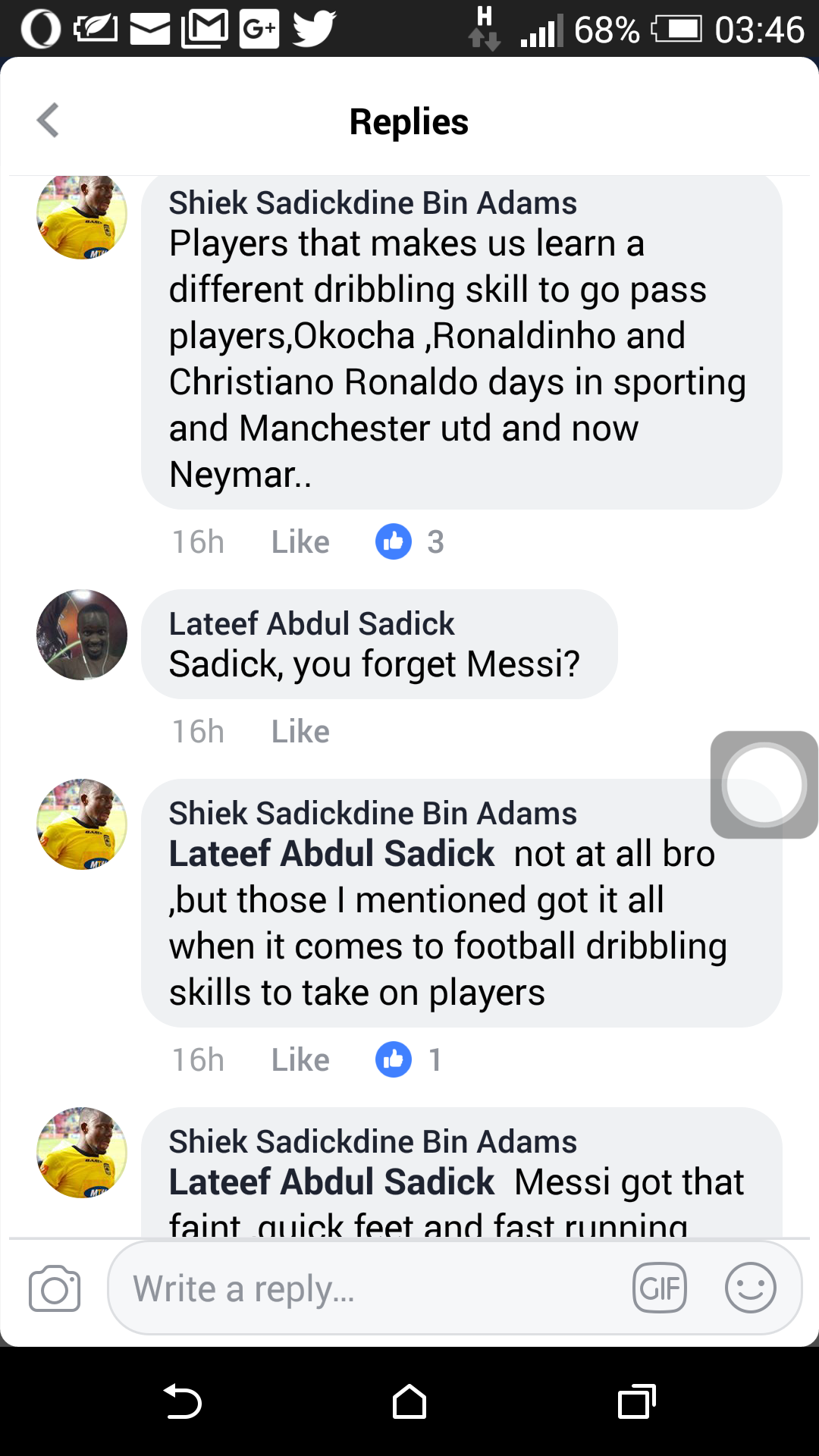The image size is (819, 1456).
Task: View who liked the 'not at all bro' reply
Action: 409,1060
